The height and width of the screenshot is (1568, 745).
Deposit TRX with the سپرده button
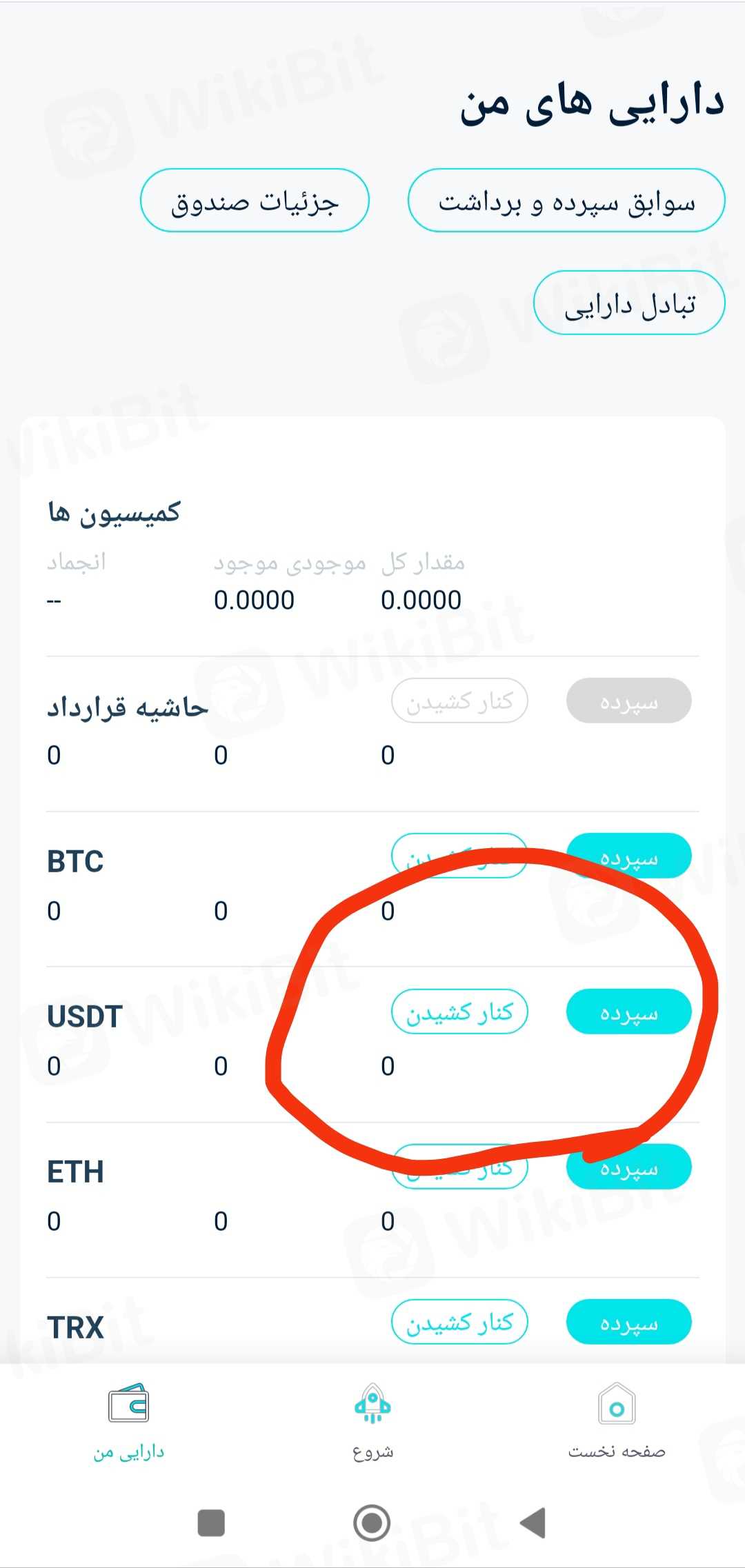tap(628, 1322)
